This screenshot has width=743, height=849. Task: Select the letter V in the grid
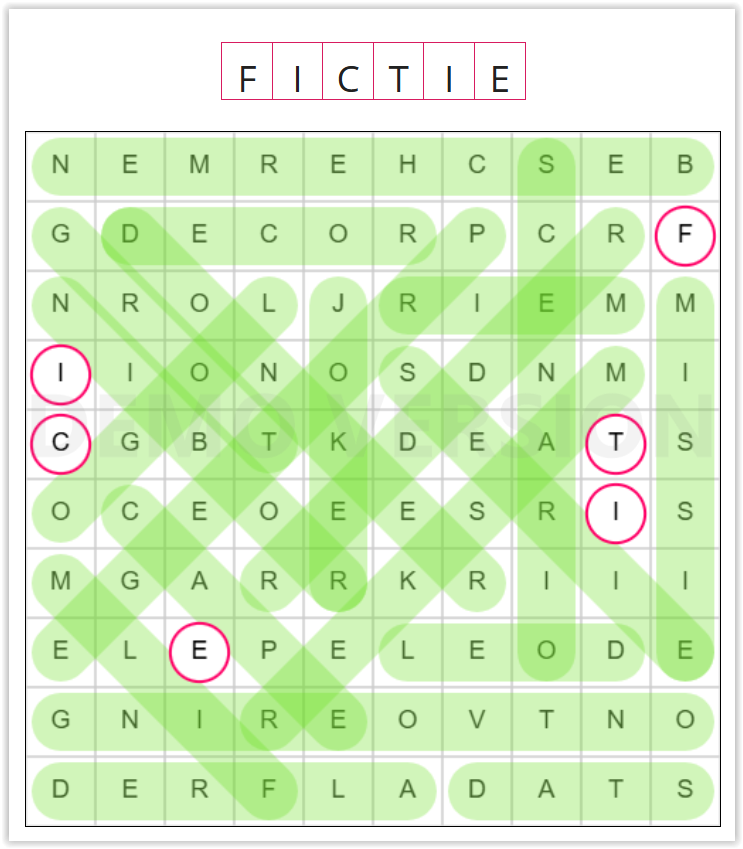[477, 720]
